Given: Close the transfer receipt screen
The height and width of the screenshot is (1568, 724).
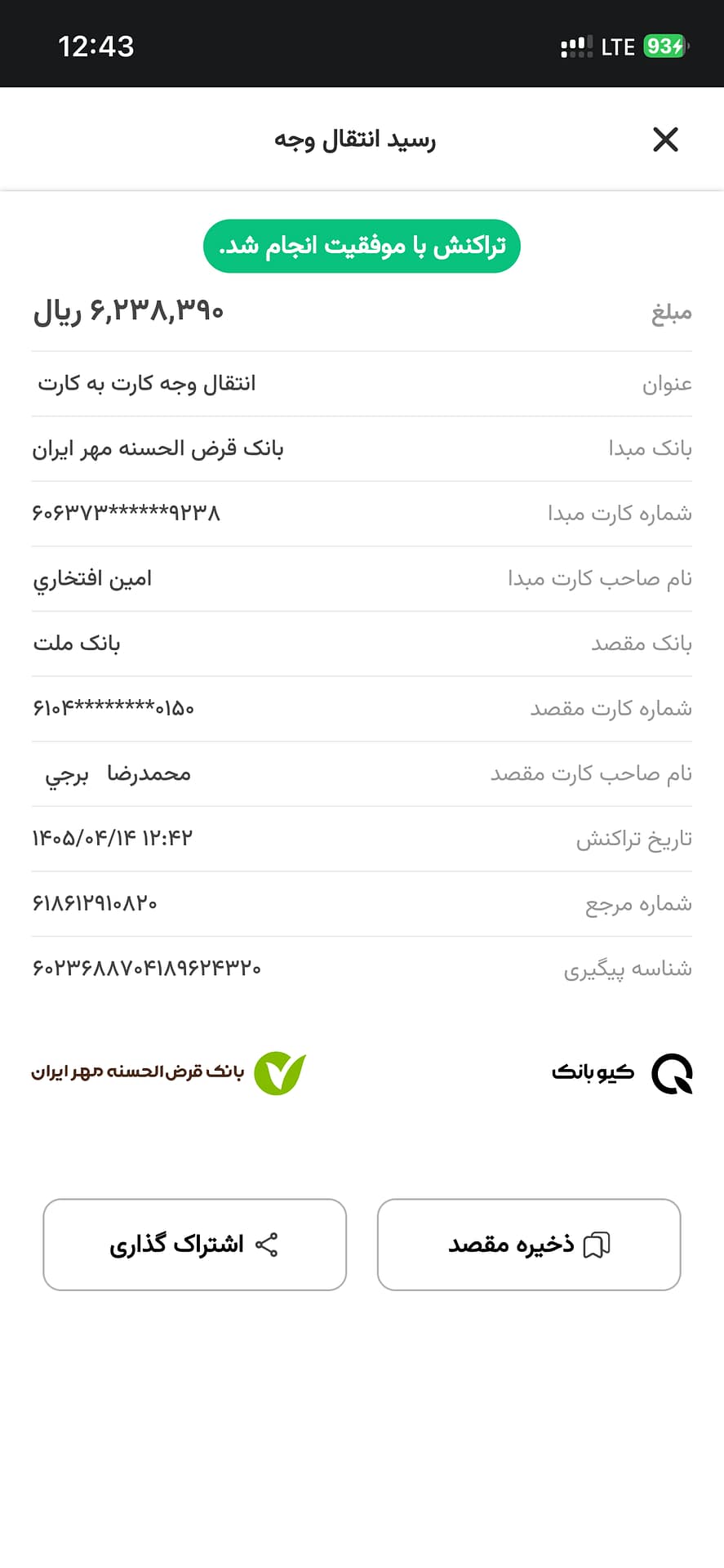Looking at the screenshot, I should 666,140.
